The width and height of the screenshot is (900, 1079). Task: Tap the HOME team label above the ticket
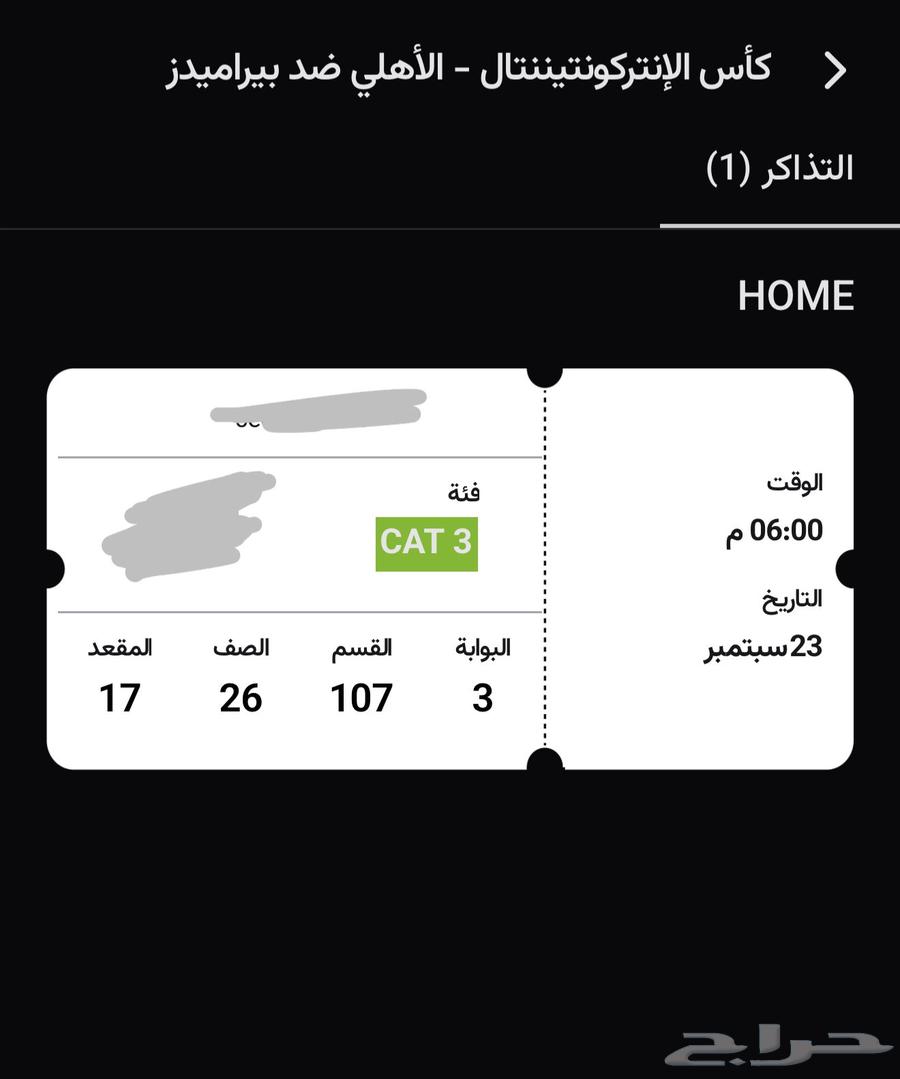click(796, 295)
